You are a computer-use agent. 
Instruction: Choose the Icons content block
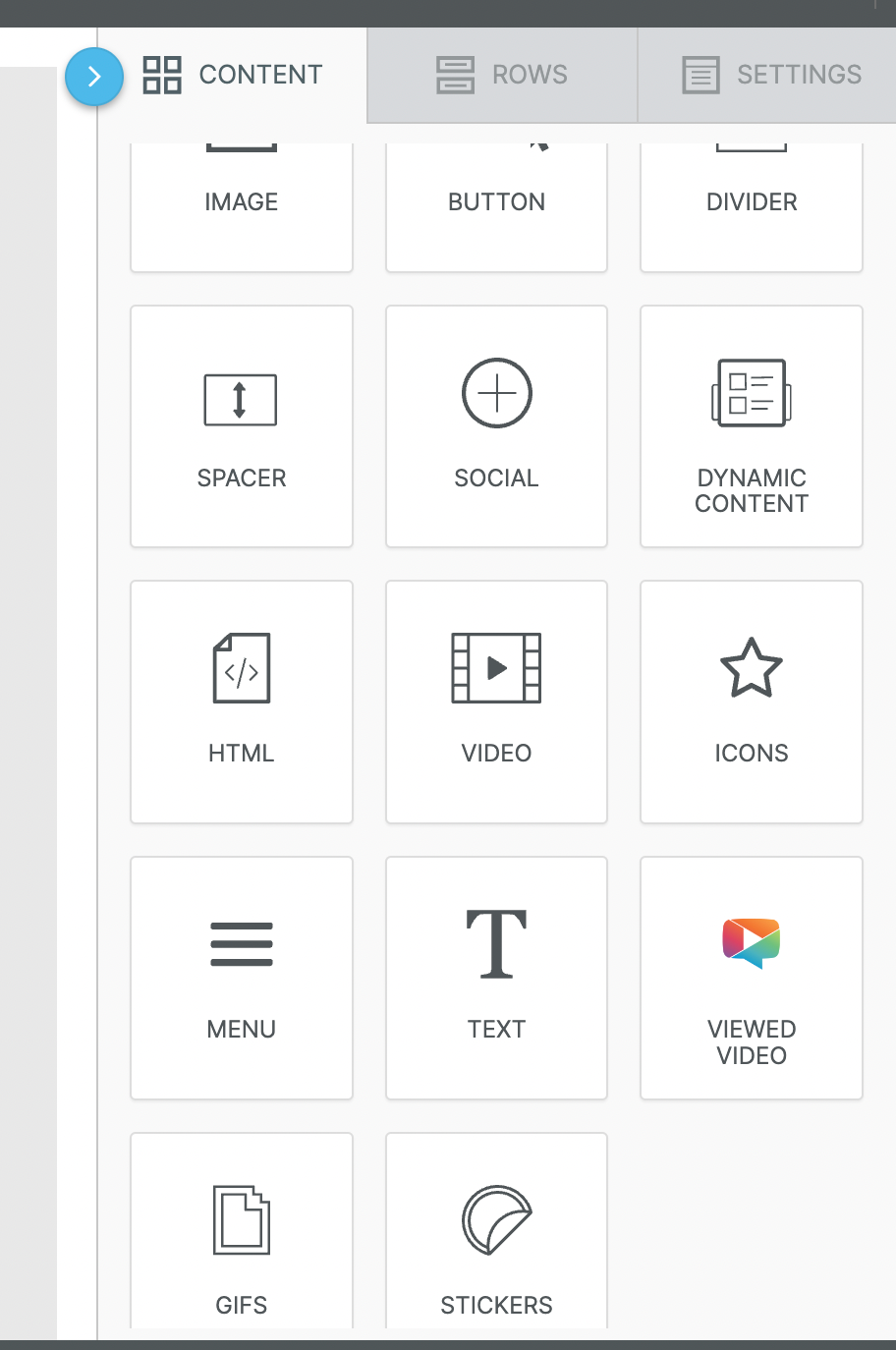(x=752, y=702)
